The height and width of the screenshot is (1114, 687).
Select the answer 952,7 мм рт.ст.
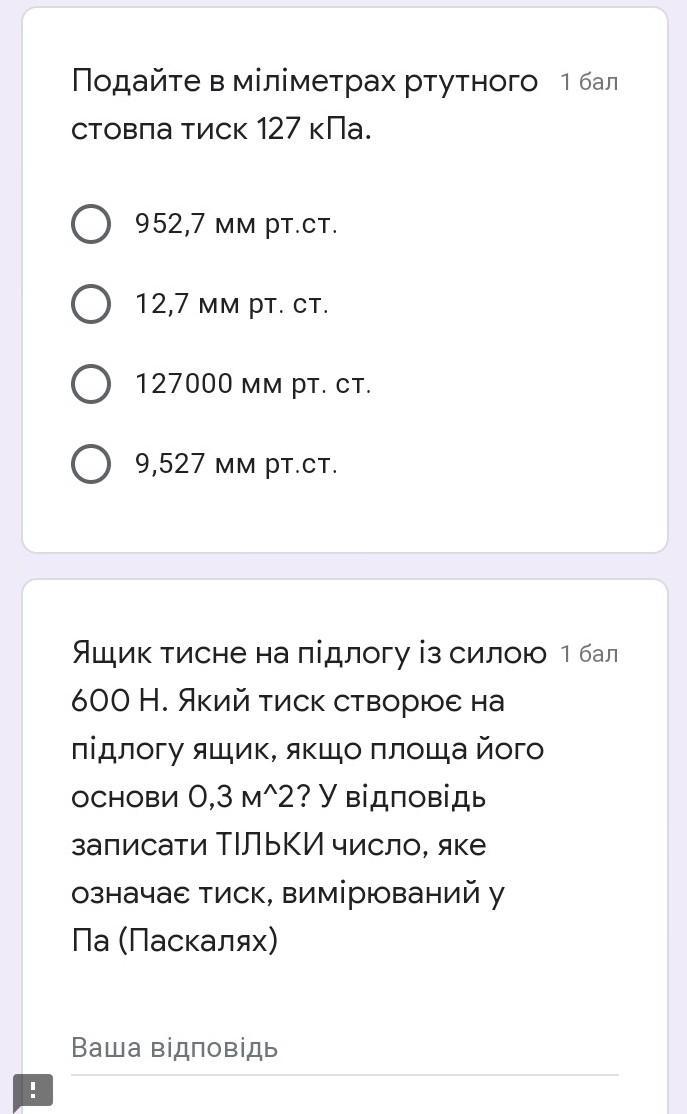pos(91,224)
